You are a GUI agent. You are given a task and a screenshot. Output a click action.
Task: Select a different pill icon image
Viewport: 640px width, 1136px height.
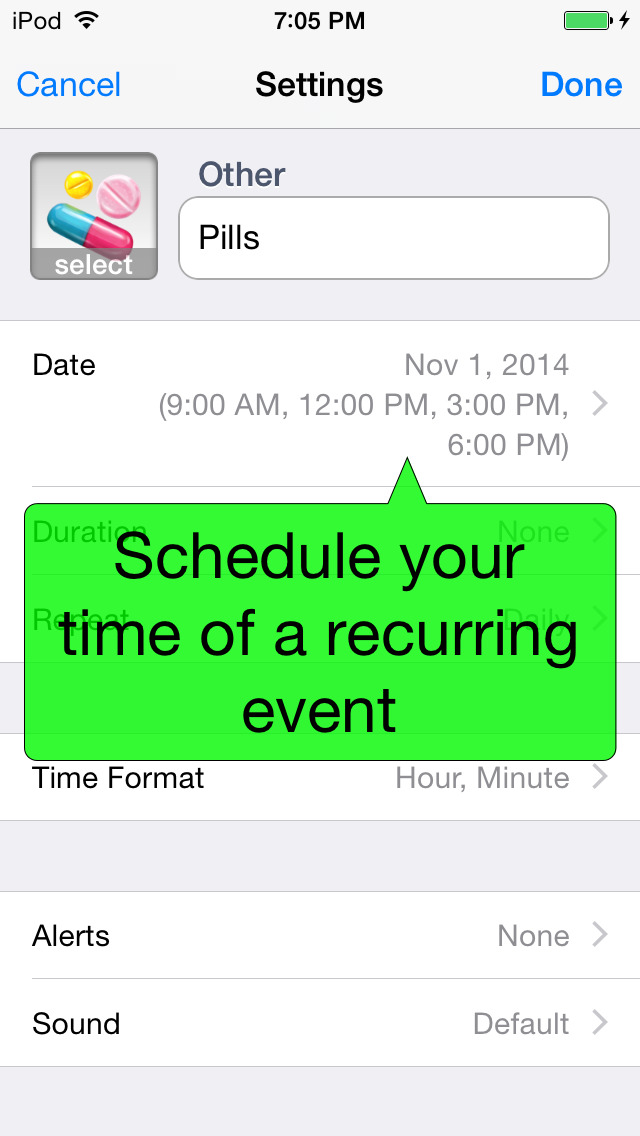94,216
